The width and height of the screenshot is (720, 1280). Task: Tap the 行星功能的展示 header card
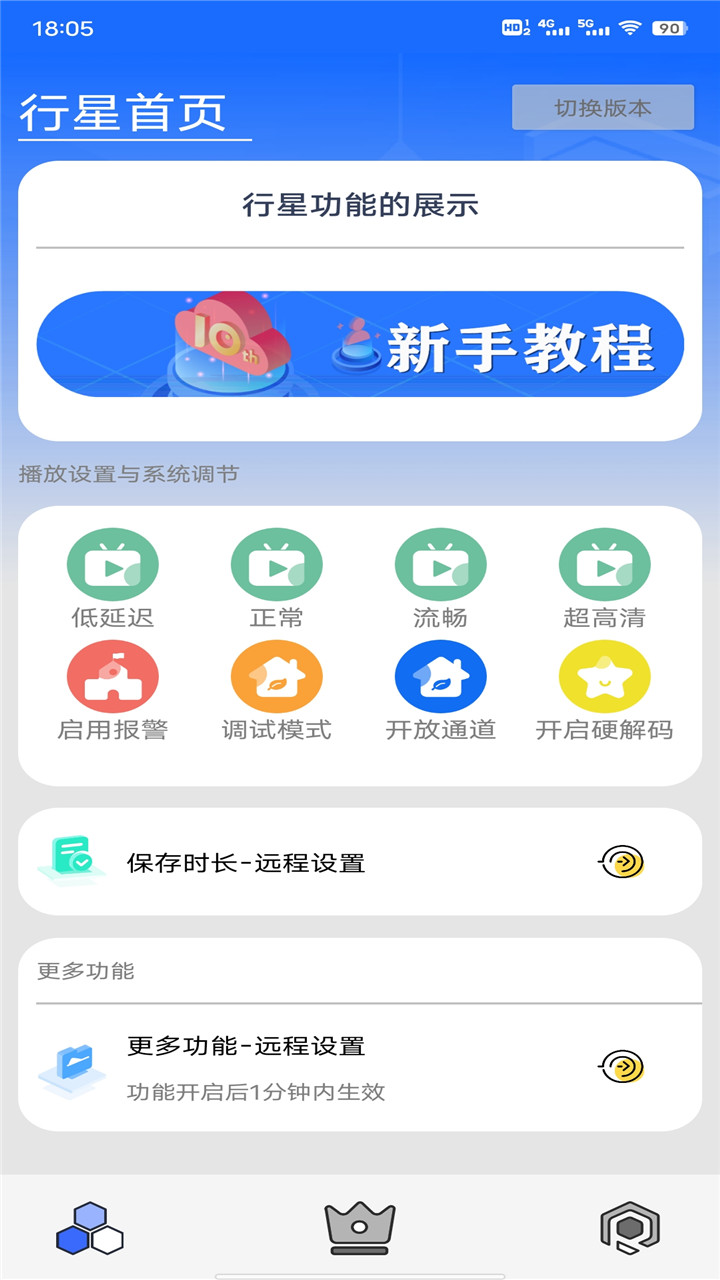click(x=360, y=204)
